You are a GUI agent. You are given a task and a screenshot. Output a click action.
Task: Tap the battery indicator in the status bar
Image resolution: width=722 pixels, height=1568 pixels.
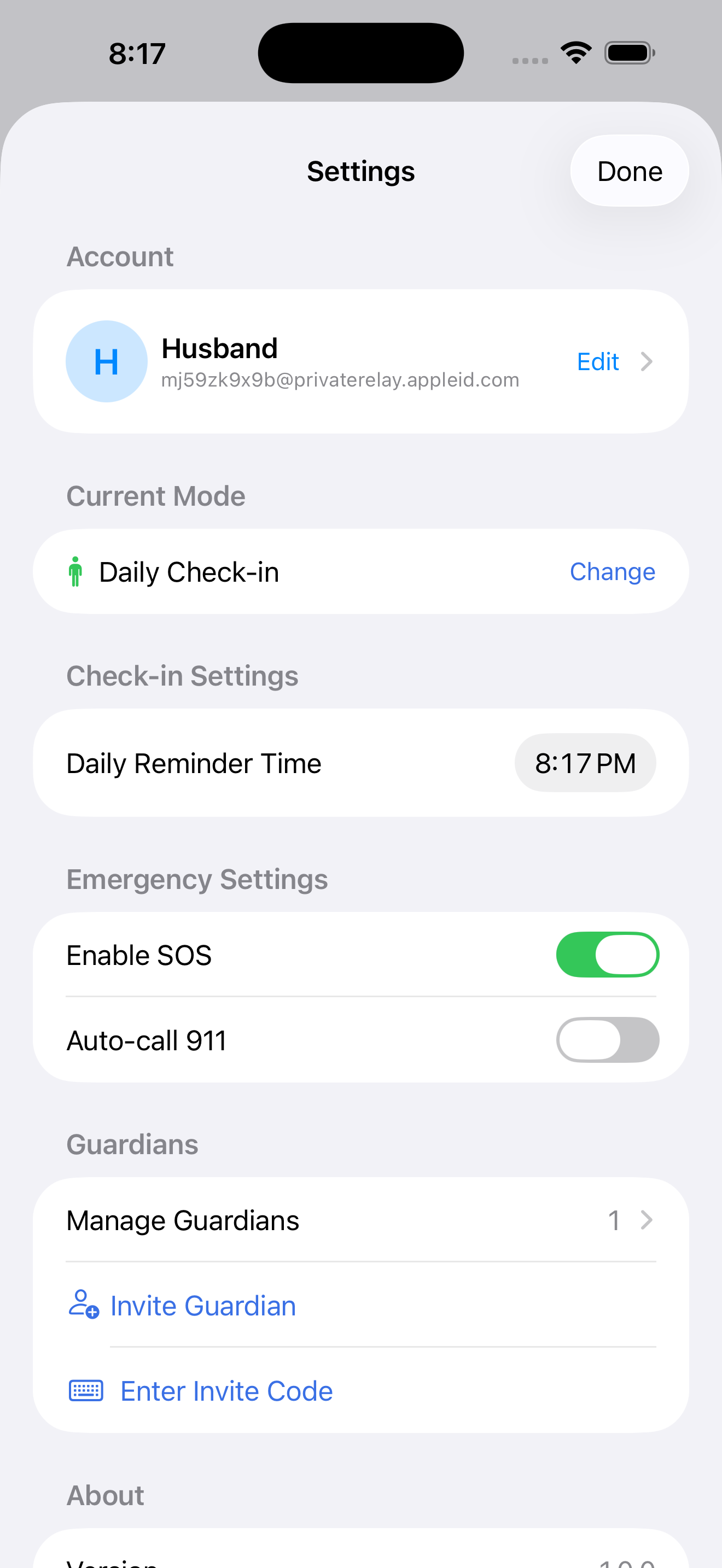(x=628, y=52)
